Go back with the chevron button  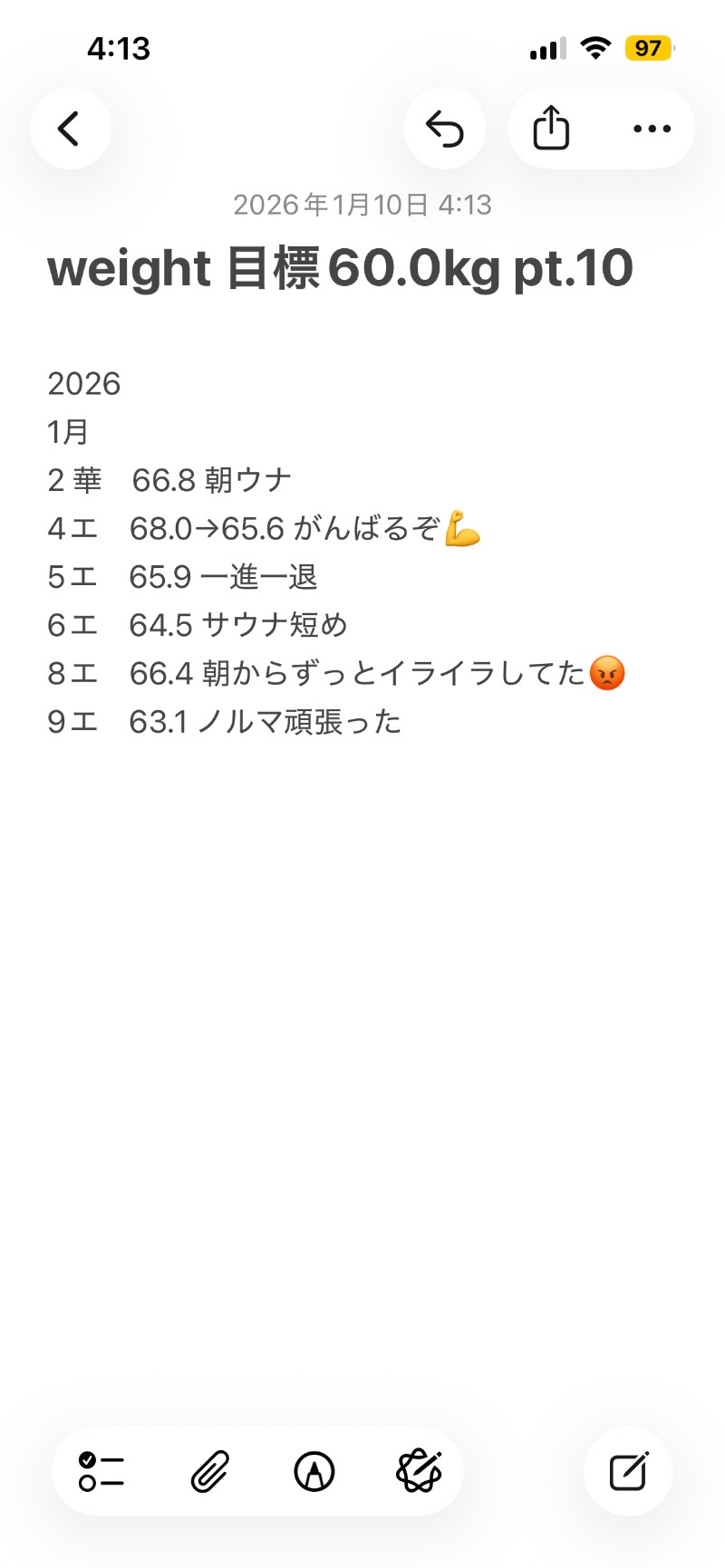pos(70,129)
